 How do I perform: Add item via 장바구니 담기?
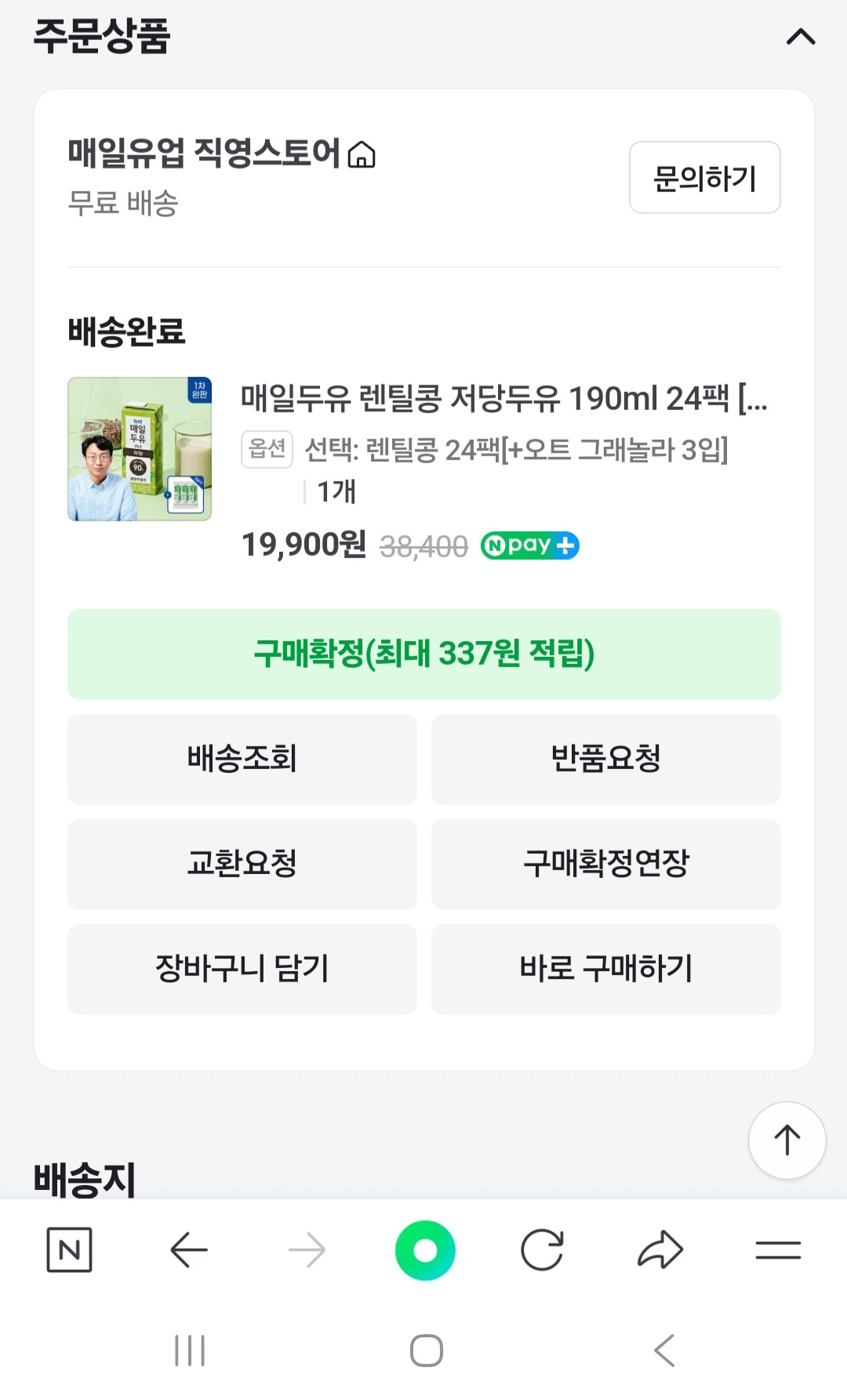click(242, 969)
